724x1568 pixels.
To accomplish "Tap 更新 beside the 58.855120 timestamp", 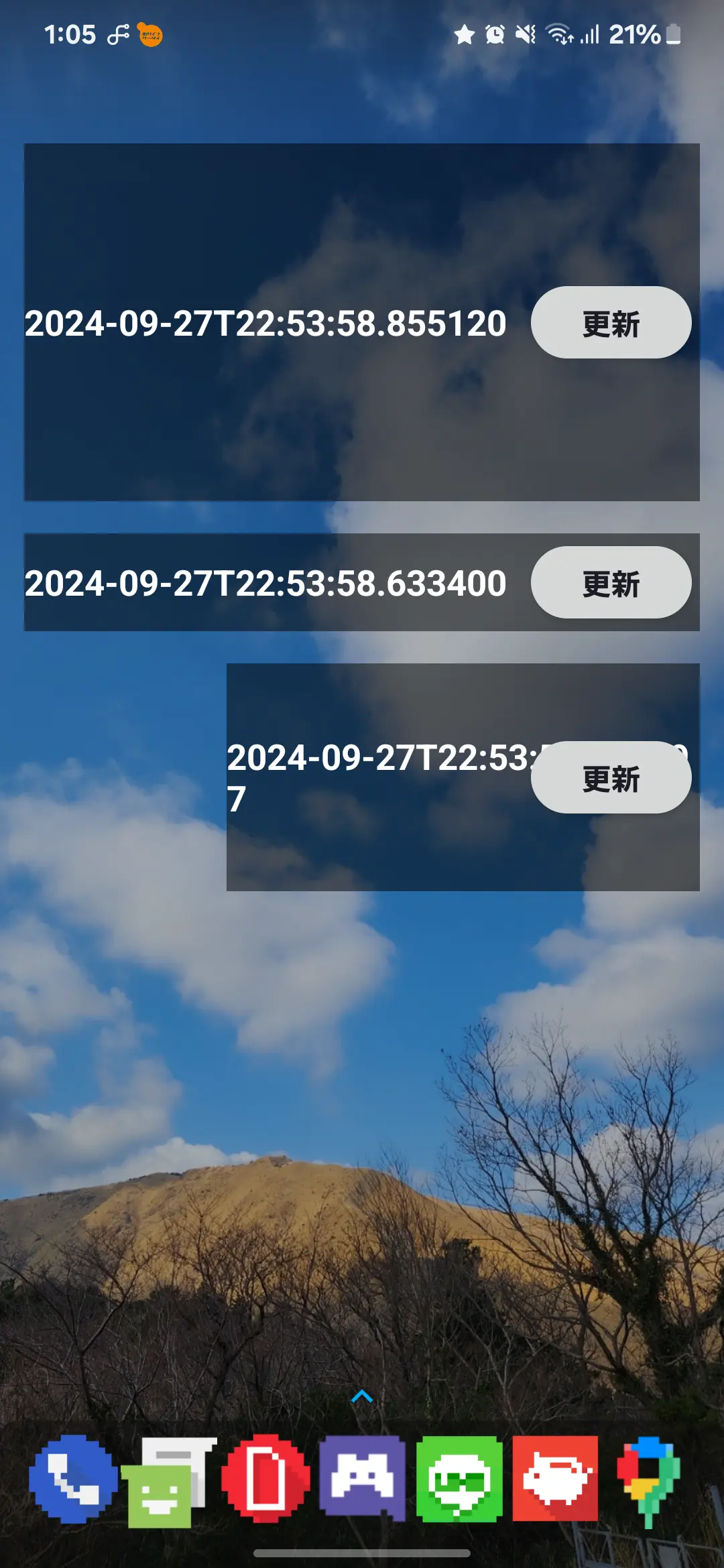I will (611, 323).
